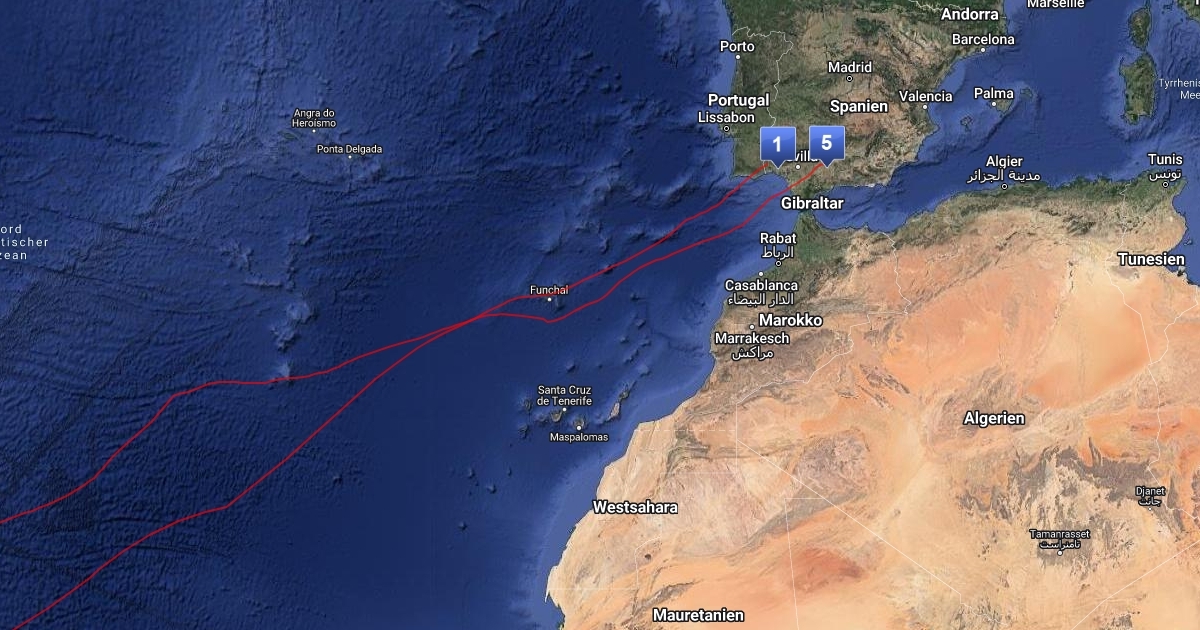This screenshot has height=630, width=1200.
Task: Open map marker number 5
Action: coord(826,143)
